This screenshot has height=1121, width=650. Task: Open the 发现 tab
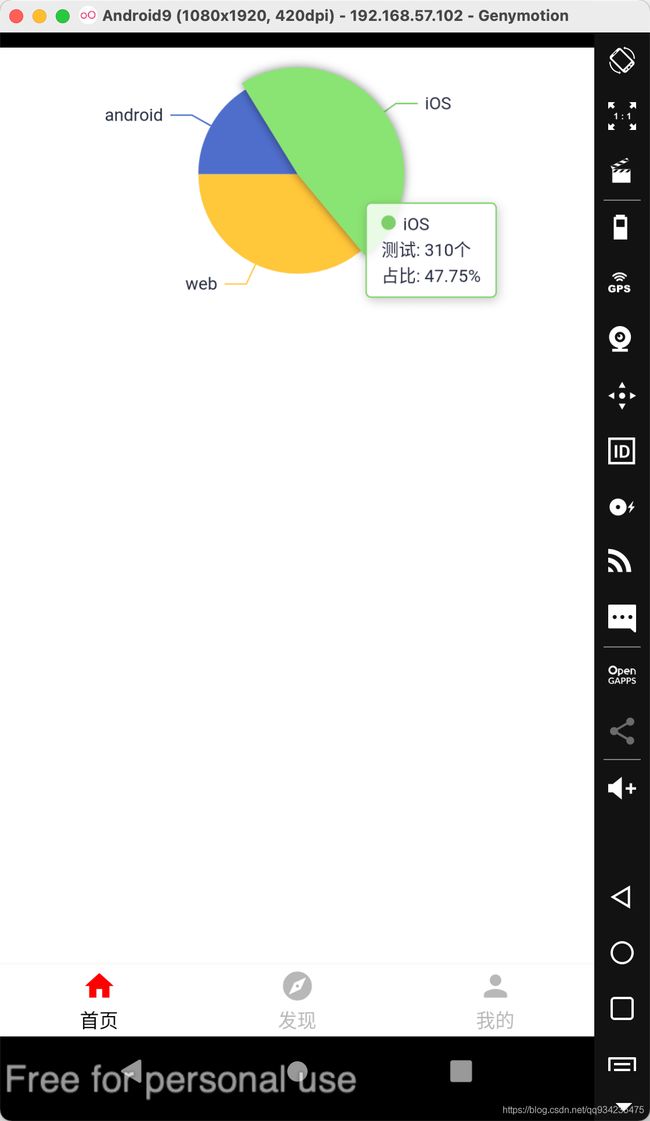click(297, 1001)
